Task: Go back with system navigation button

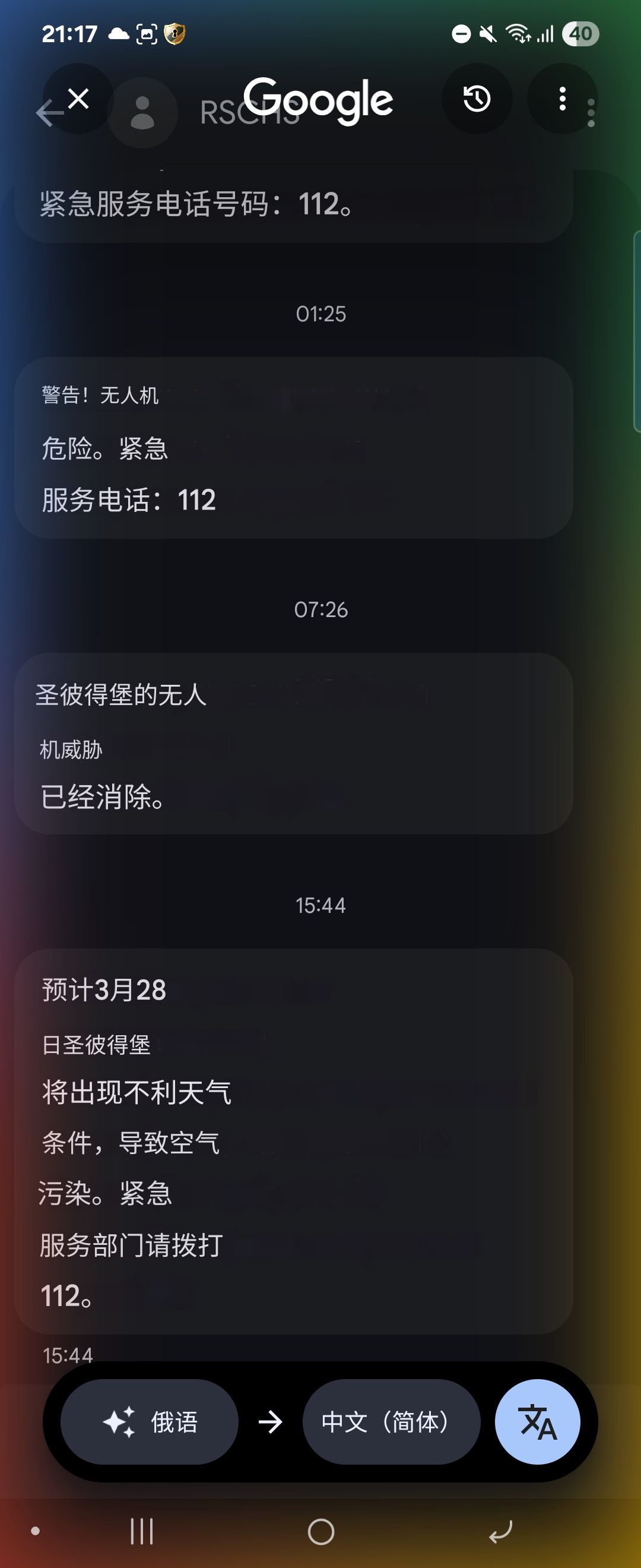Action: click(x=501, y=1532)
